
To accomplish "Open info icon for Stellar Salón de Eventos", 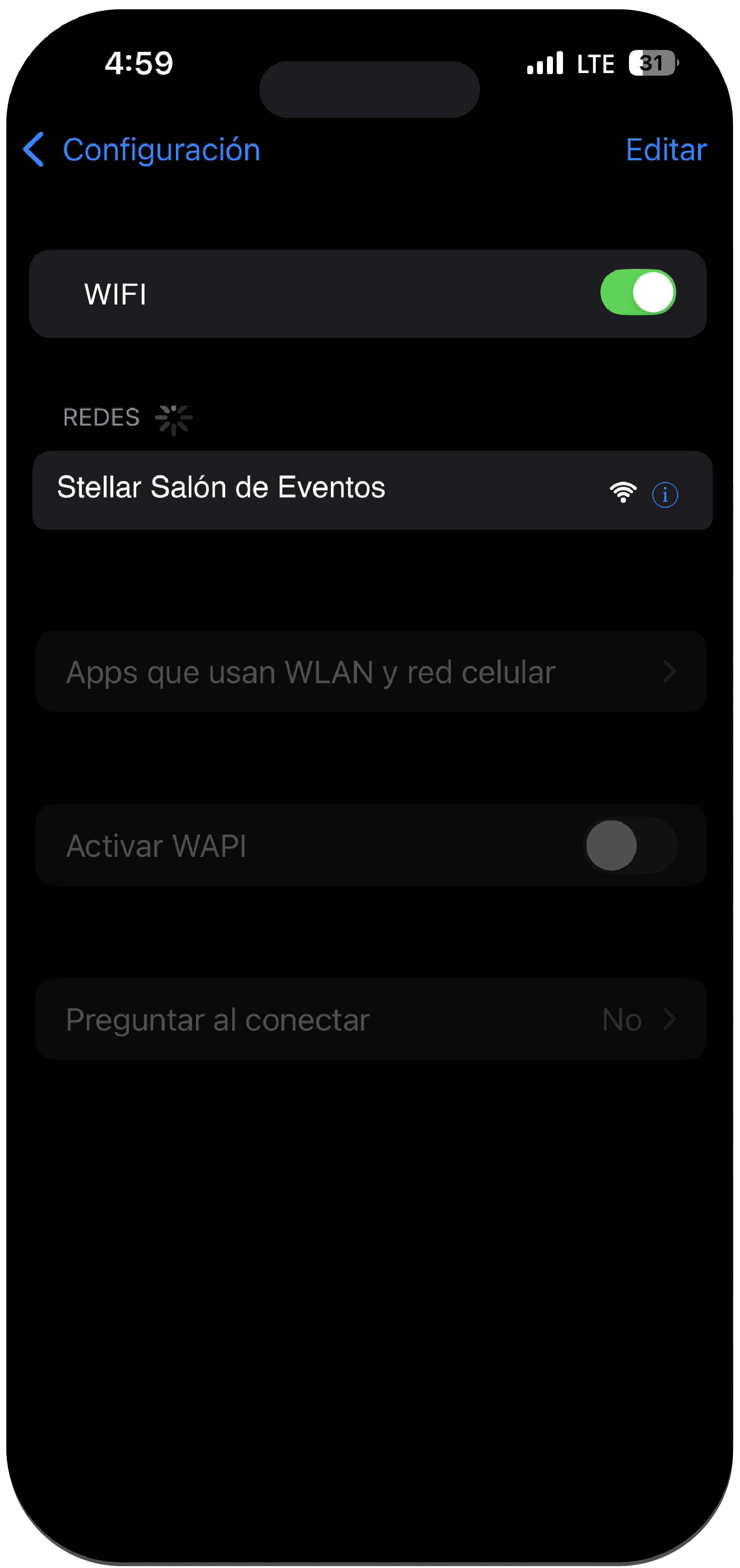I will pyautogui.click(x=664, y=494).
